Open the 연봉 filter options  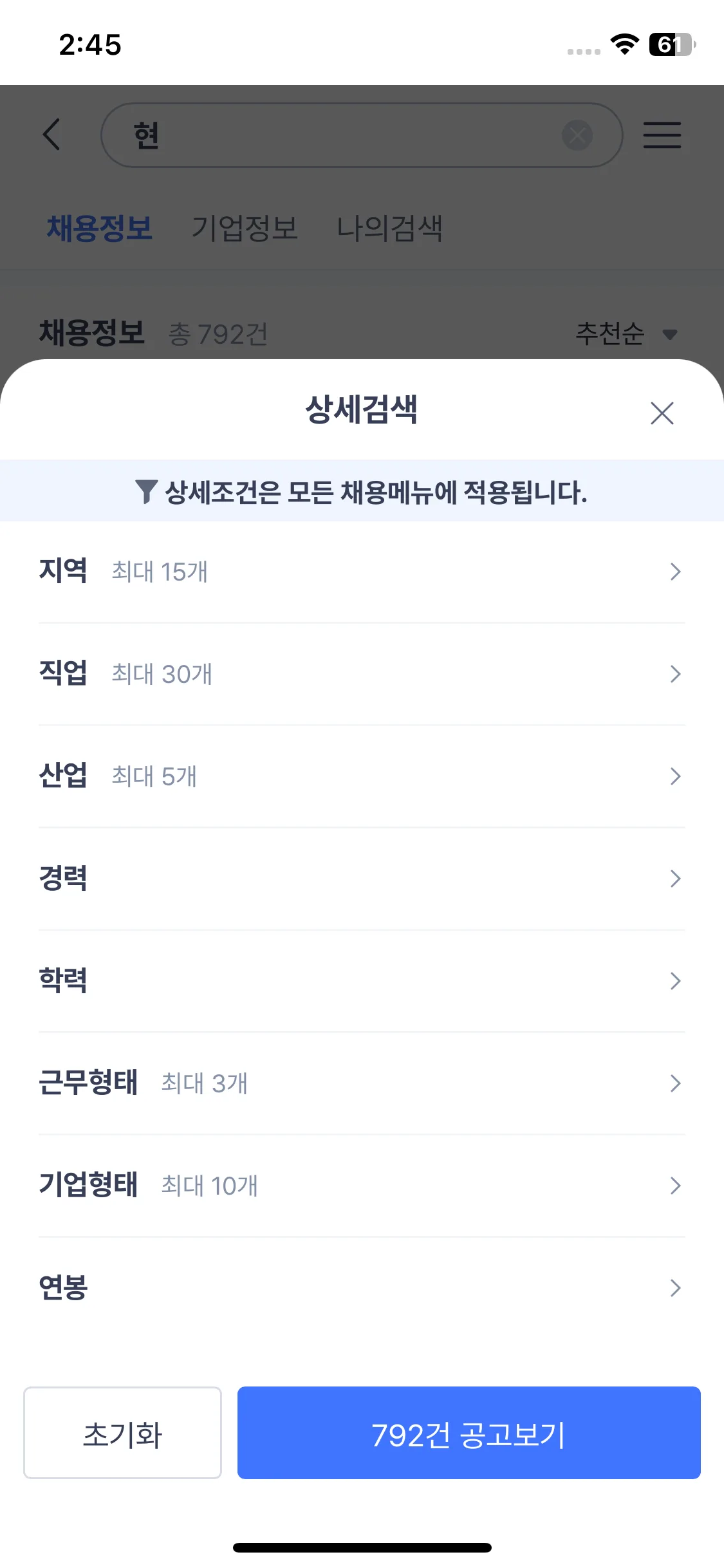point(362,1288)
